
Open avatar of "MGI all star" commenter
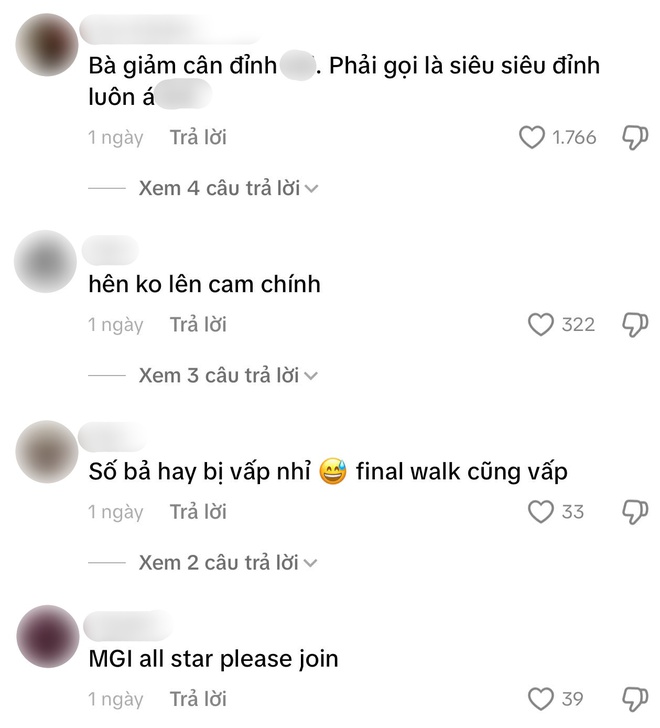point(47,636)
